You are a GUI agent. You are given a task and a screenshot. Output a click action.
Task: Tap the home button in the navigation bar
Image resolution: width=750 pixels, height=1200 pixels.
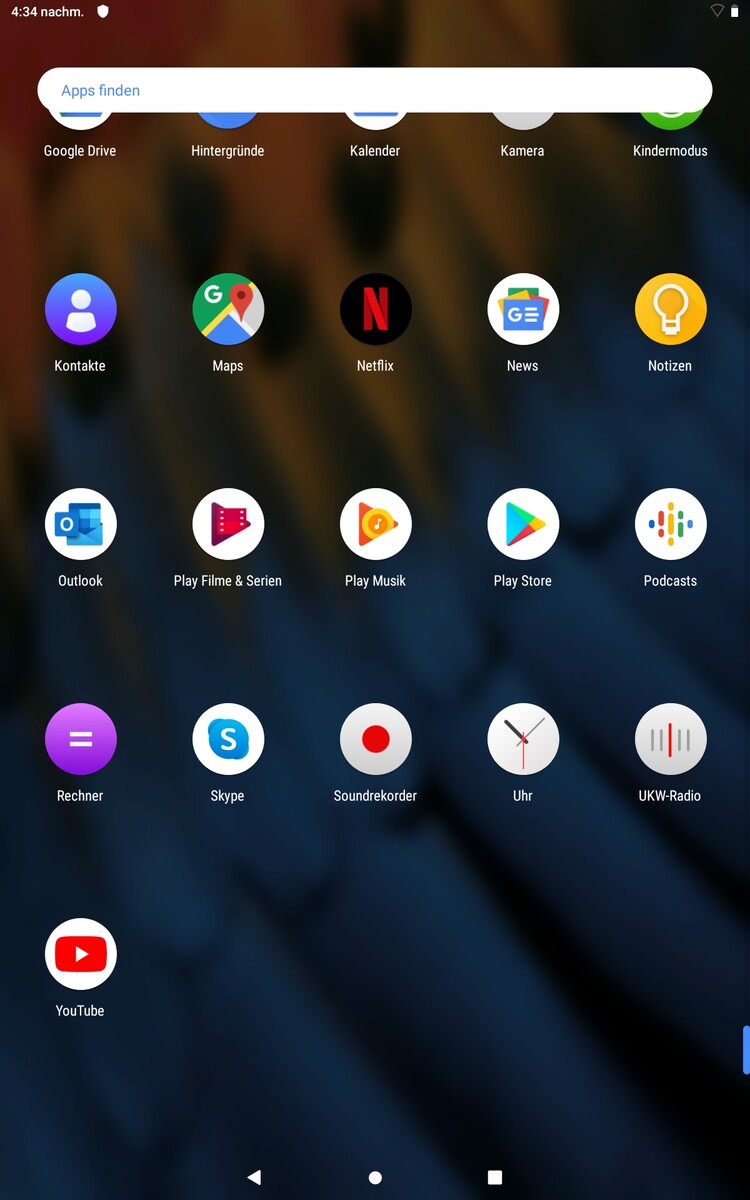coord(375,1178)
